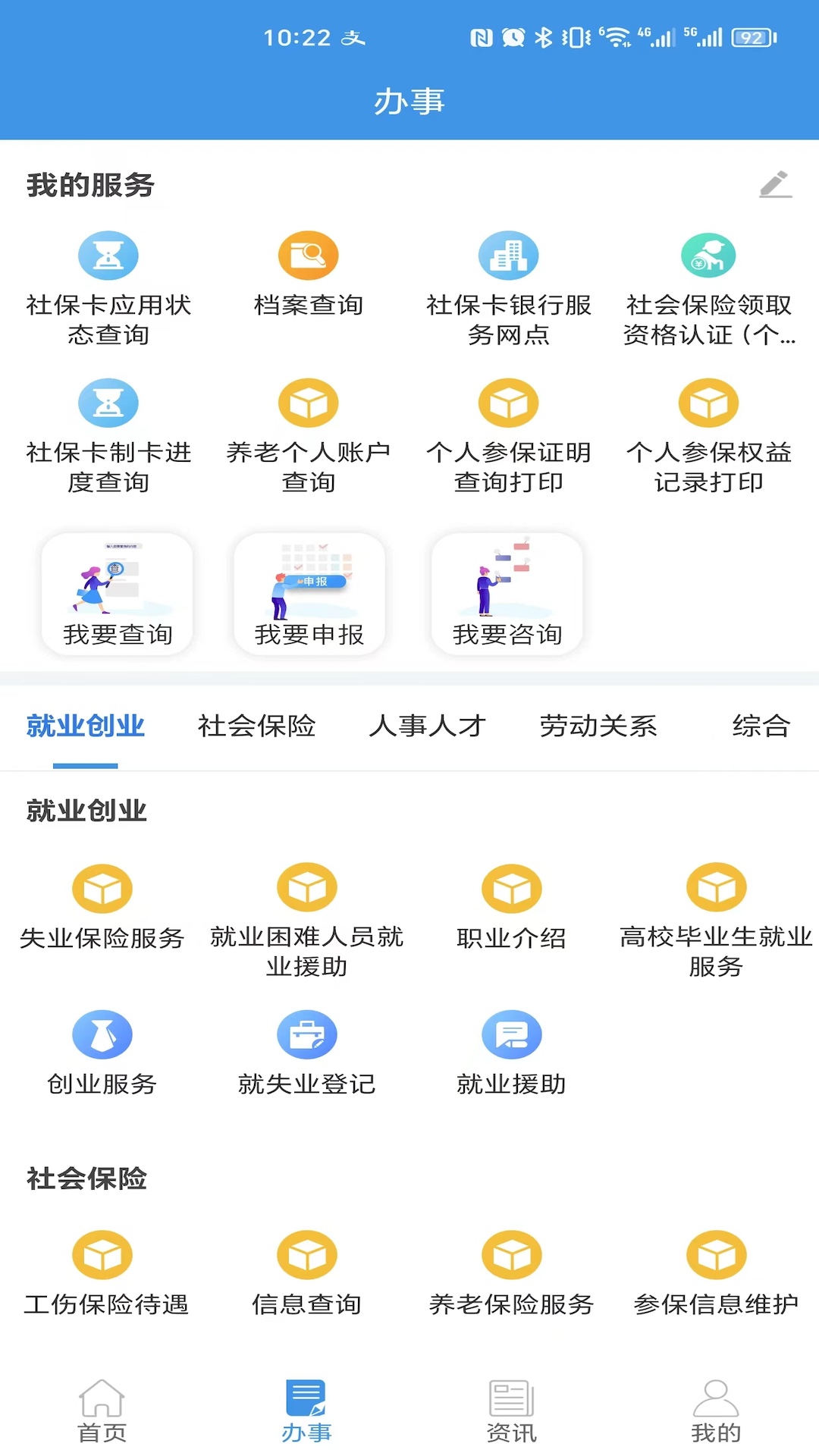This screenshot has width=819, height=1456.
Task: Switch to the 社会保险 tab
Action: pyautogui.click(x=256, y=726)
